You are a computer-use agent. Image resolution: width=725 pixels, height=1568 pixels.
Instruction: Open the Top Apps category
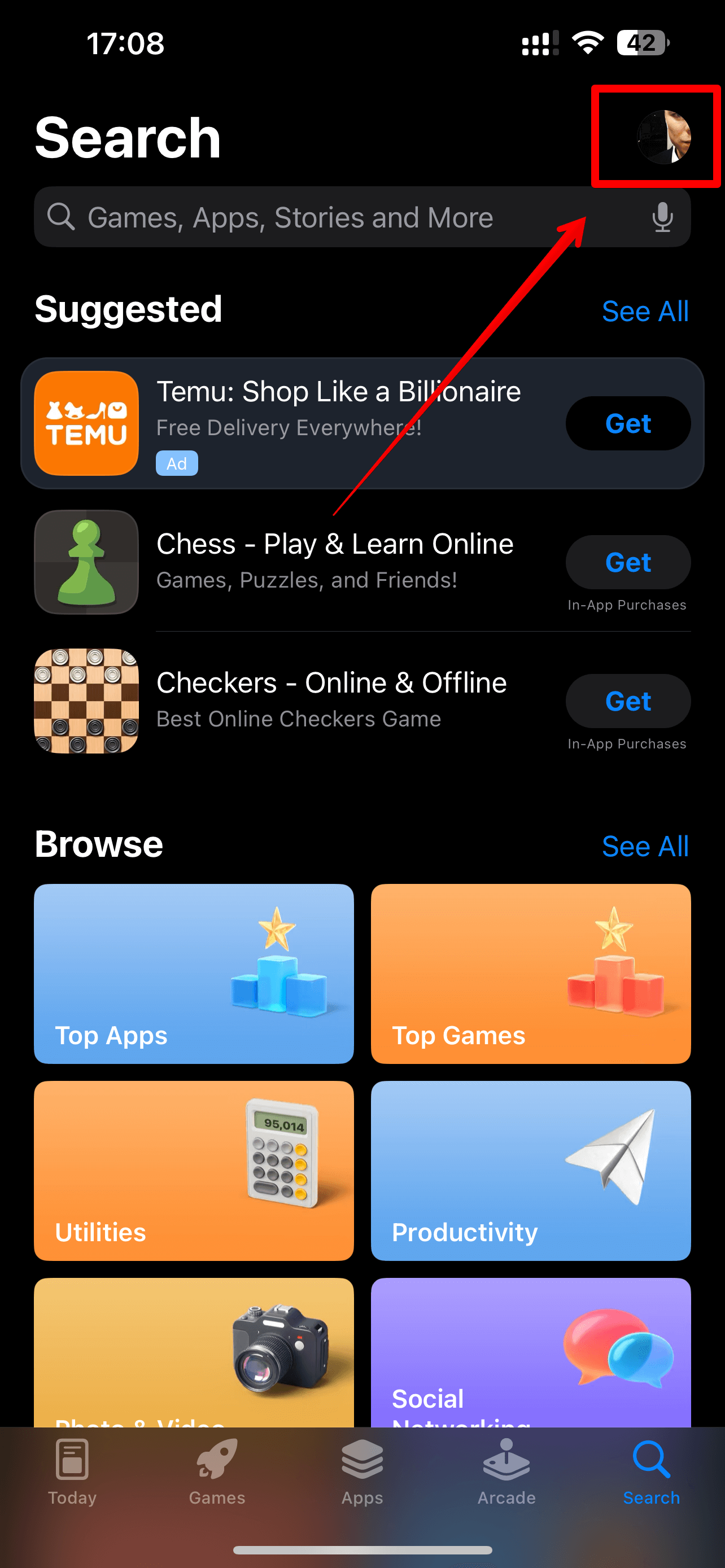coord(194,974)
